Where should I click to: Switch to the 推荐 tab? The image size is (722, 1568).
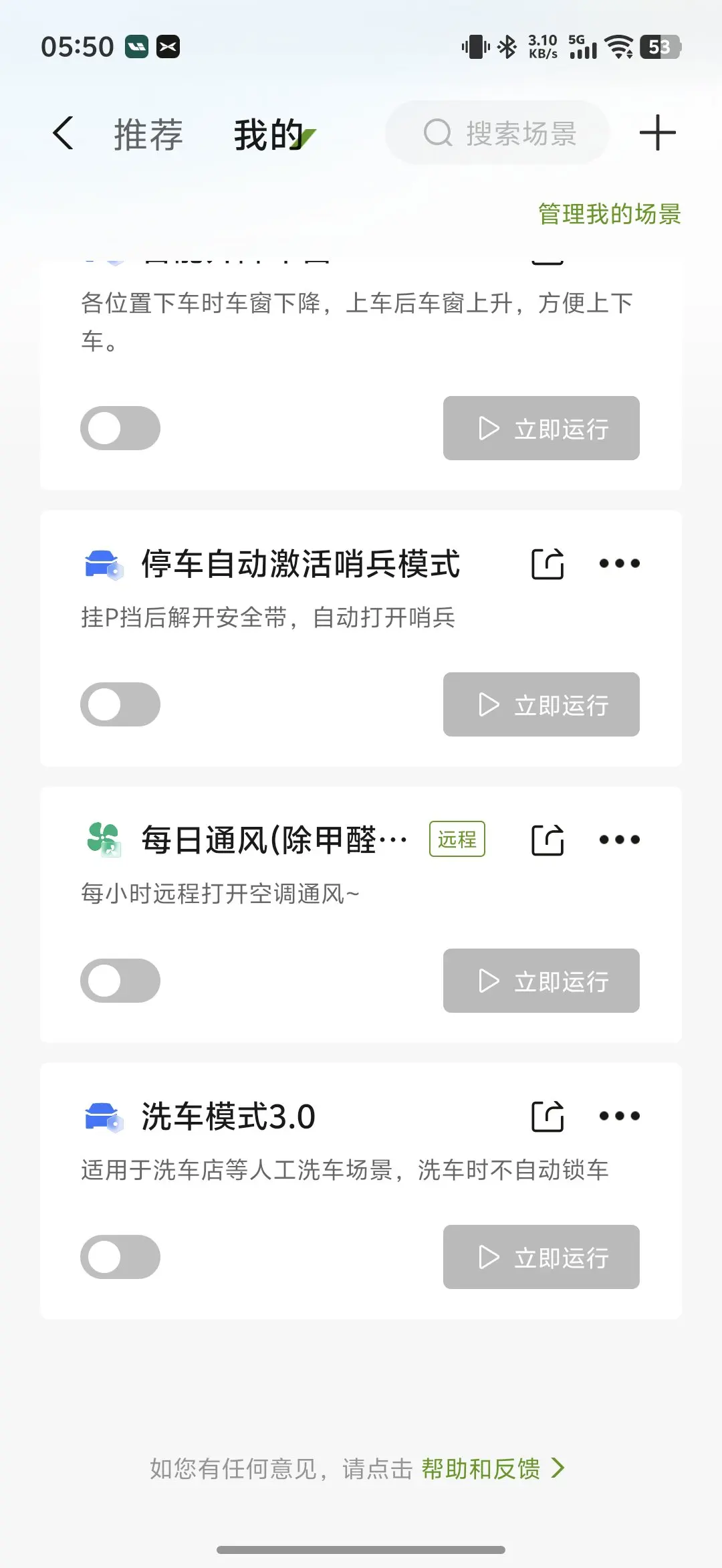tap(148, 134)
